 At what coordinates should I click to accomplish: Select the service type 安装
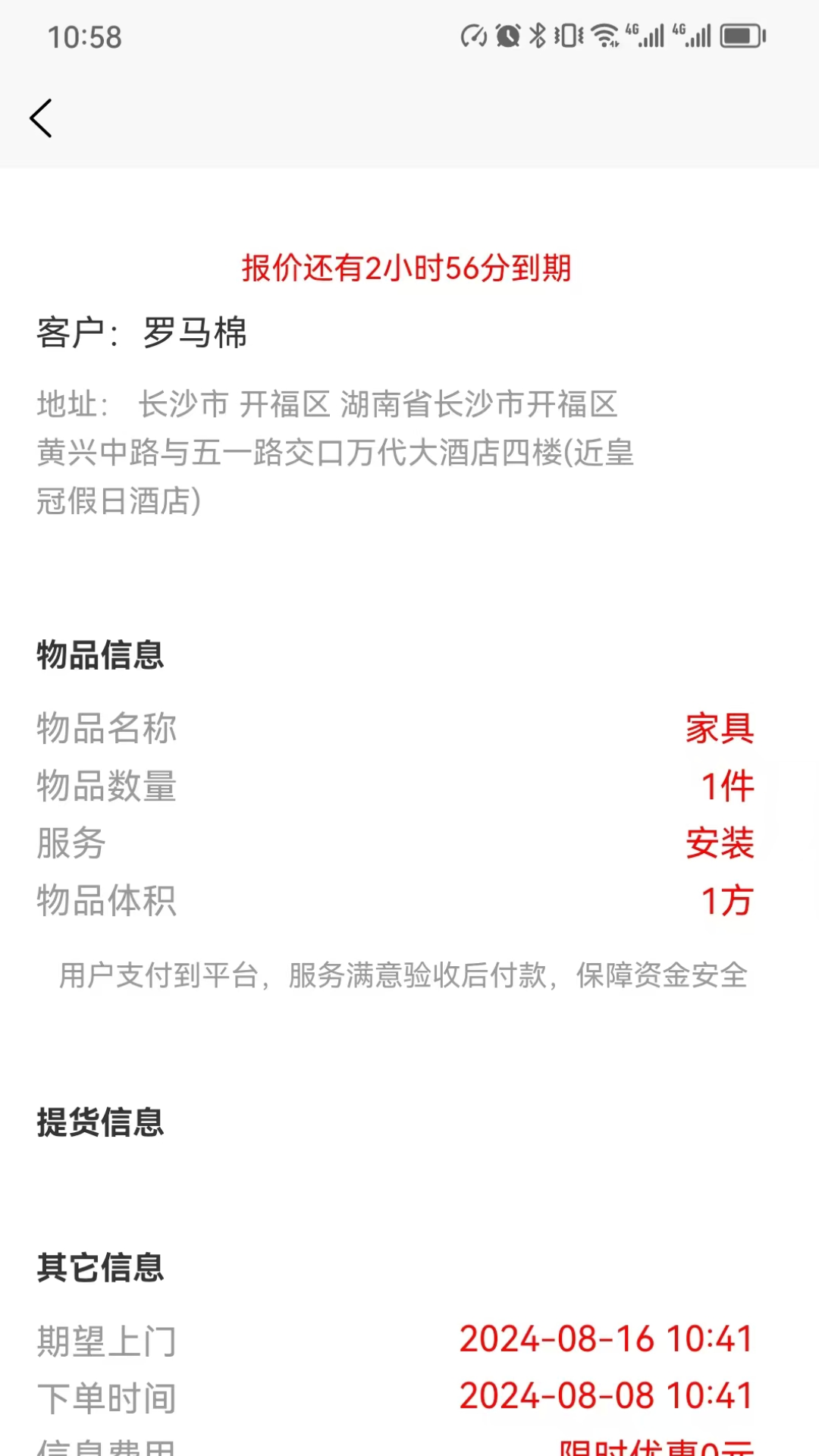[720, 844]
